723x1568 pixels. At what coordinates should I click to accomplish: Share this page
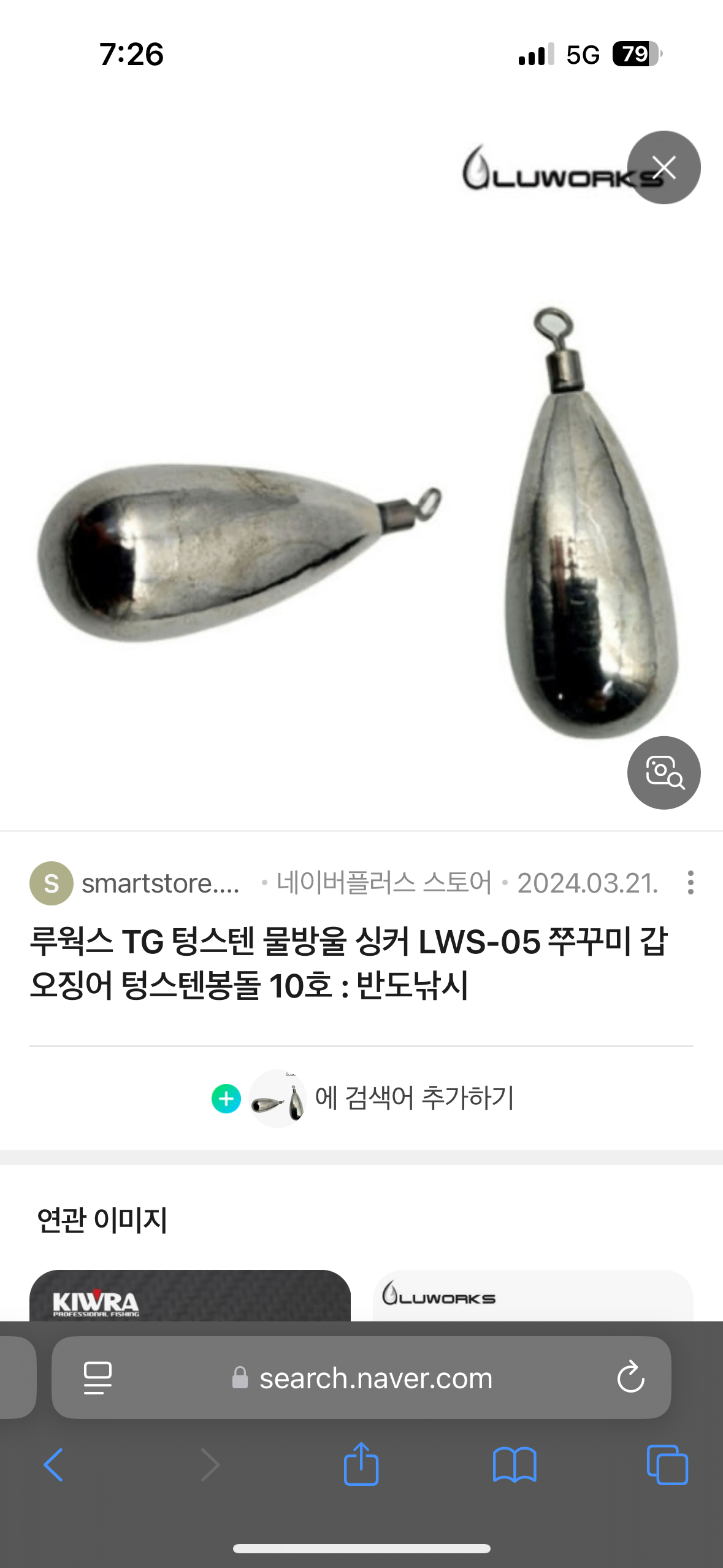[361, 1464]
